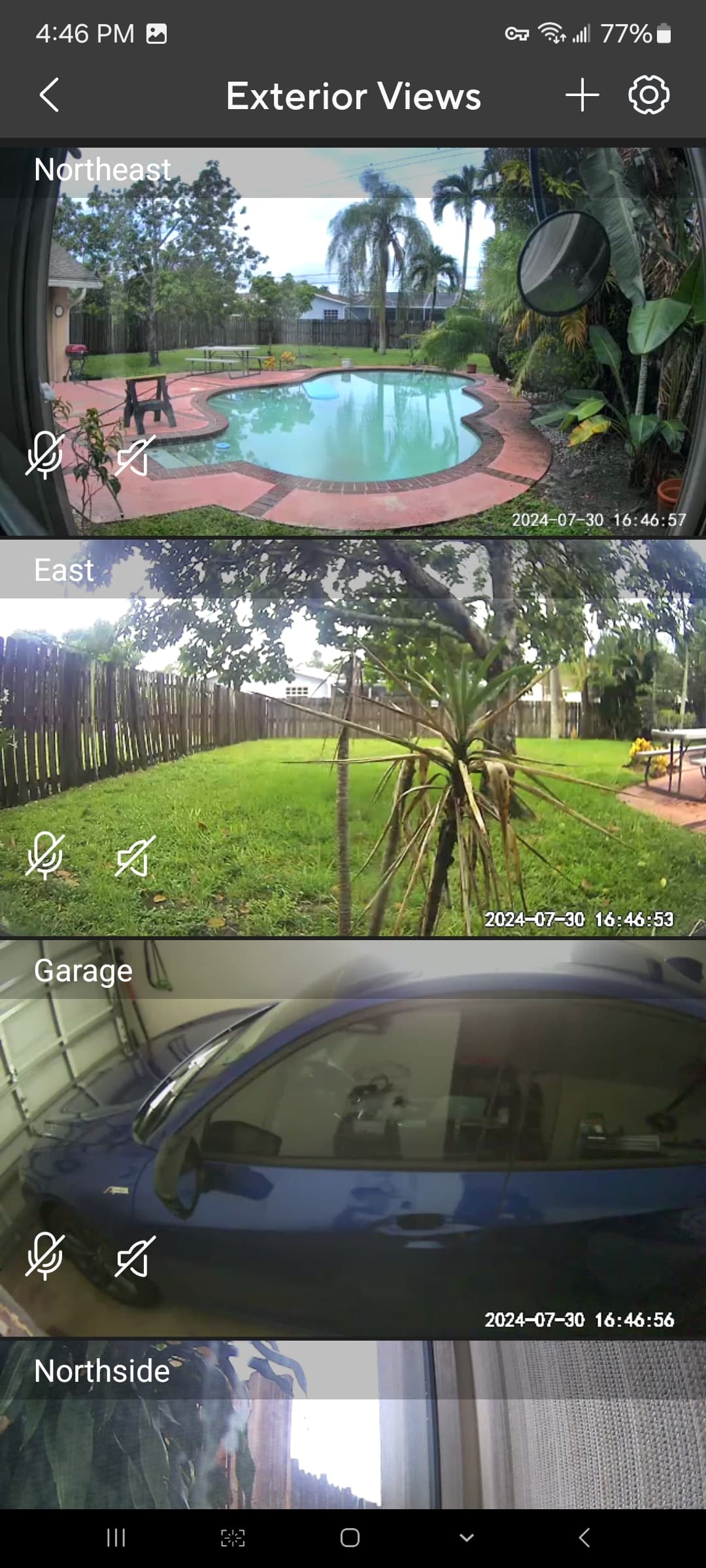The height and width of the screenshot is (1568, 706).
Task: Open the settings gear
Action: coord(648,95)
